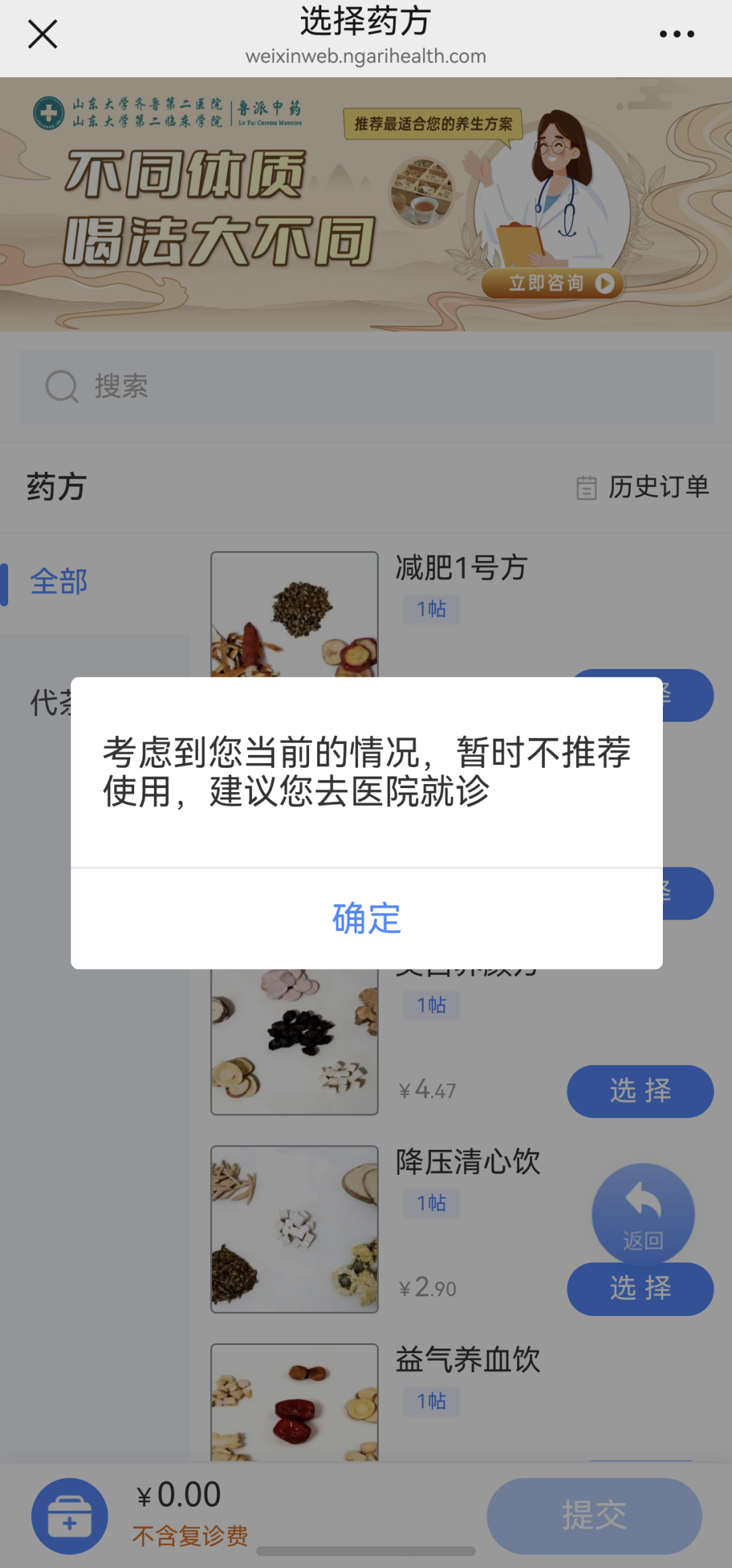View 历史订单 order history
Screen dimensions: 732x1568
point(643,487)
